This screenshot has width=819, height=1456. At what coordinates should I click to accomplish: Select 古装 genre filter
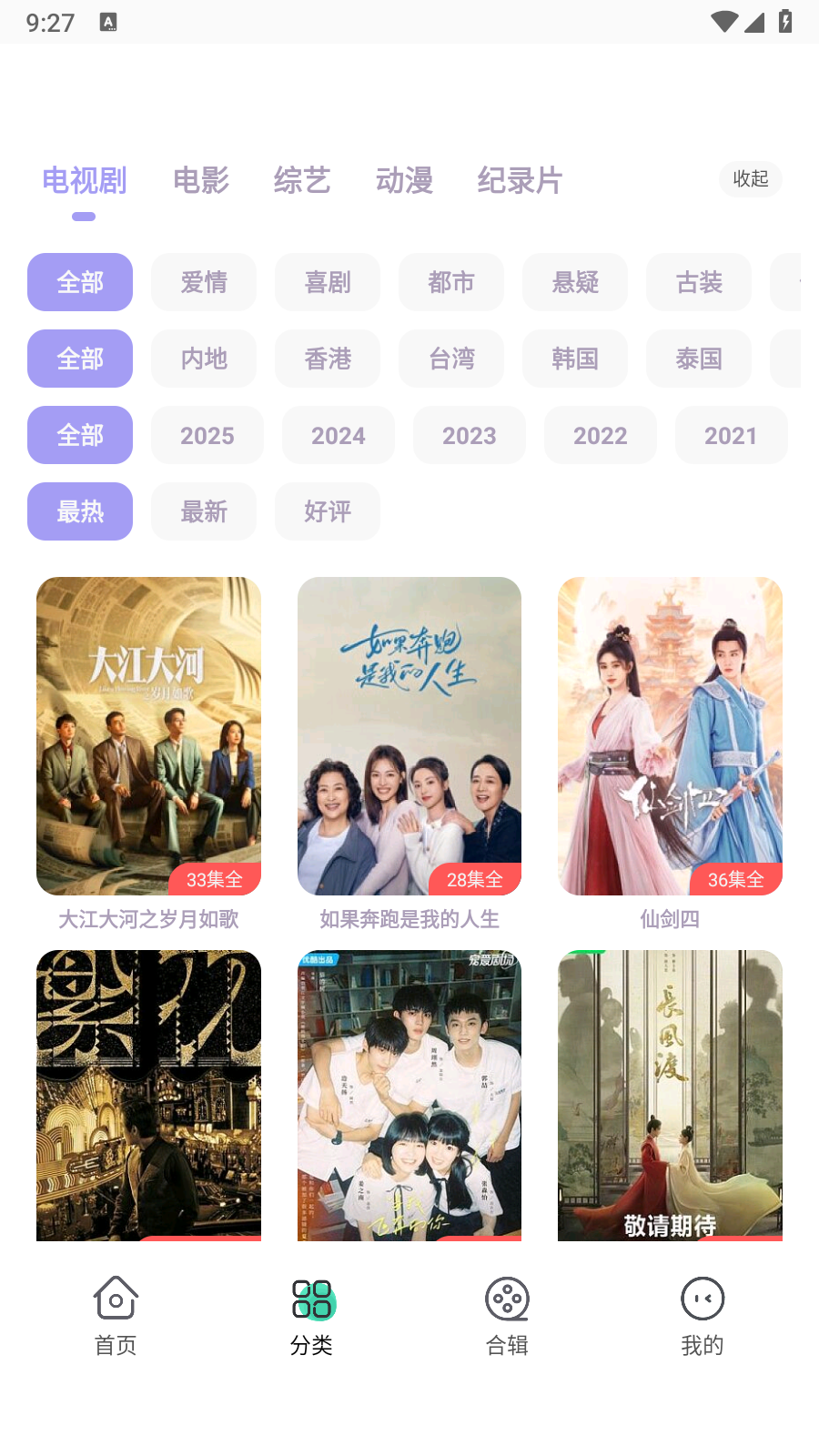[x=699, y=282]
